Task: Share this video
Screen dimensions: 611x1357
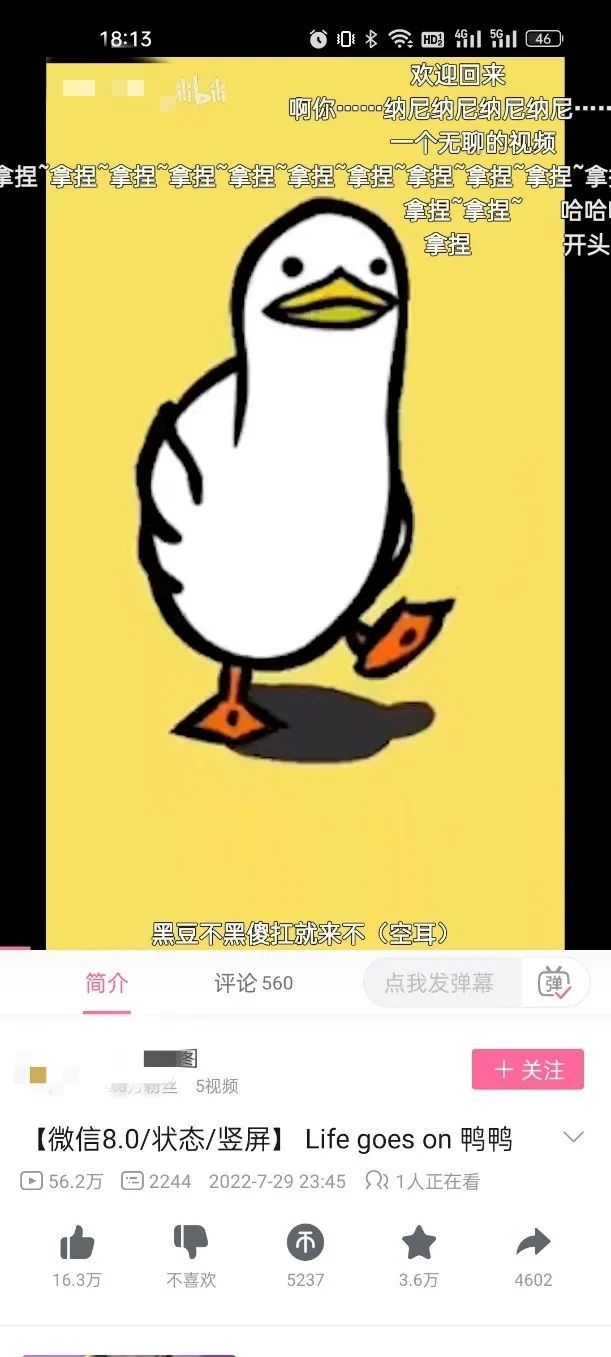Action: [533, 1244]
